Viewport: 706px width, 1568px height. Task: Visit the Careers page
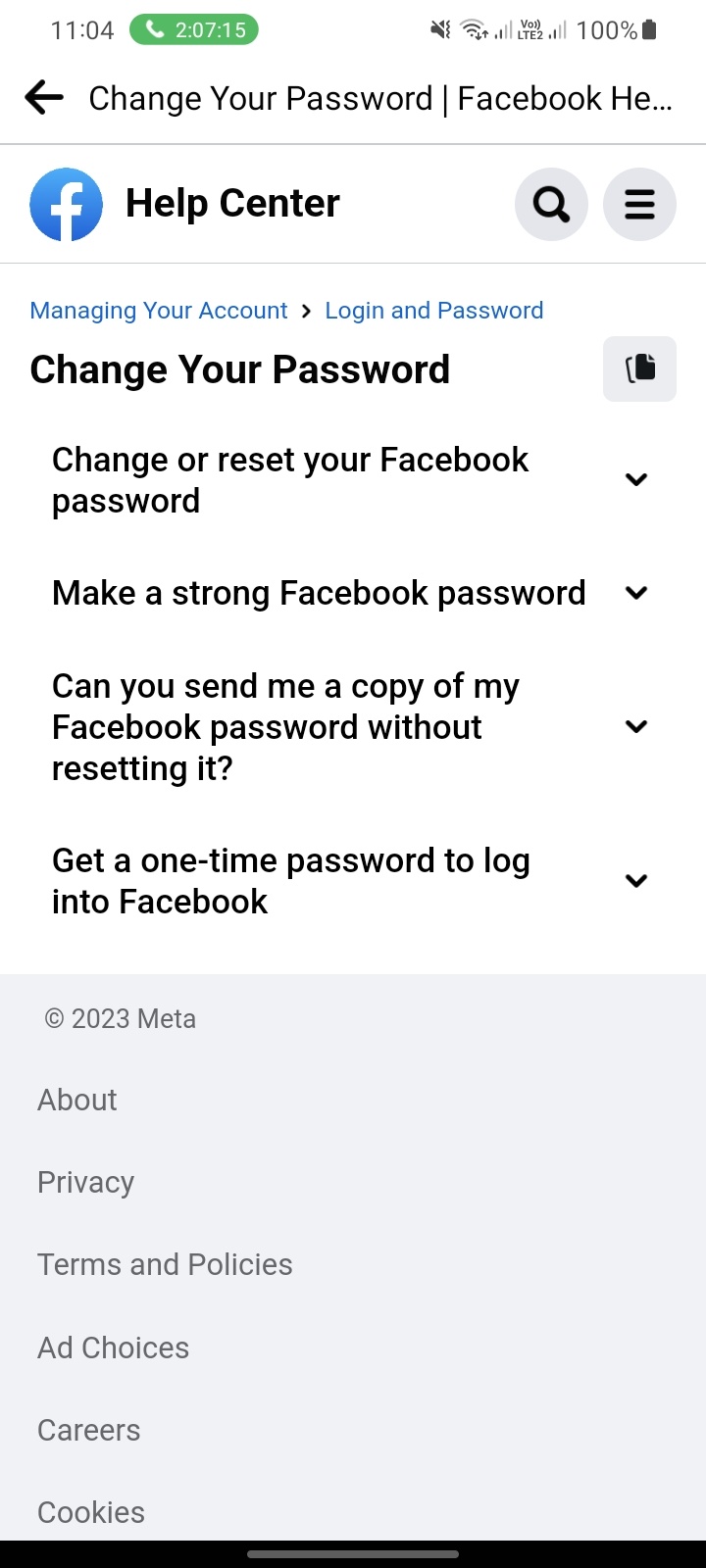click(x=89, y=1430)
